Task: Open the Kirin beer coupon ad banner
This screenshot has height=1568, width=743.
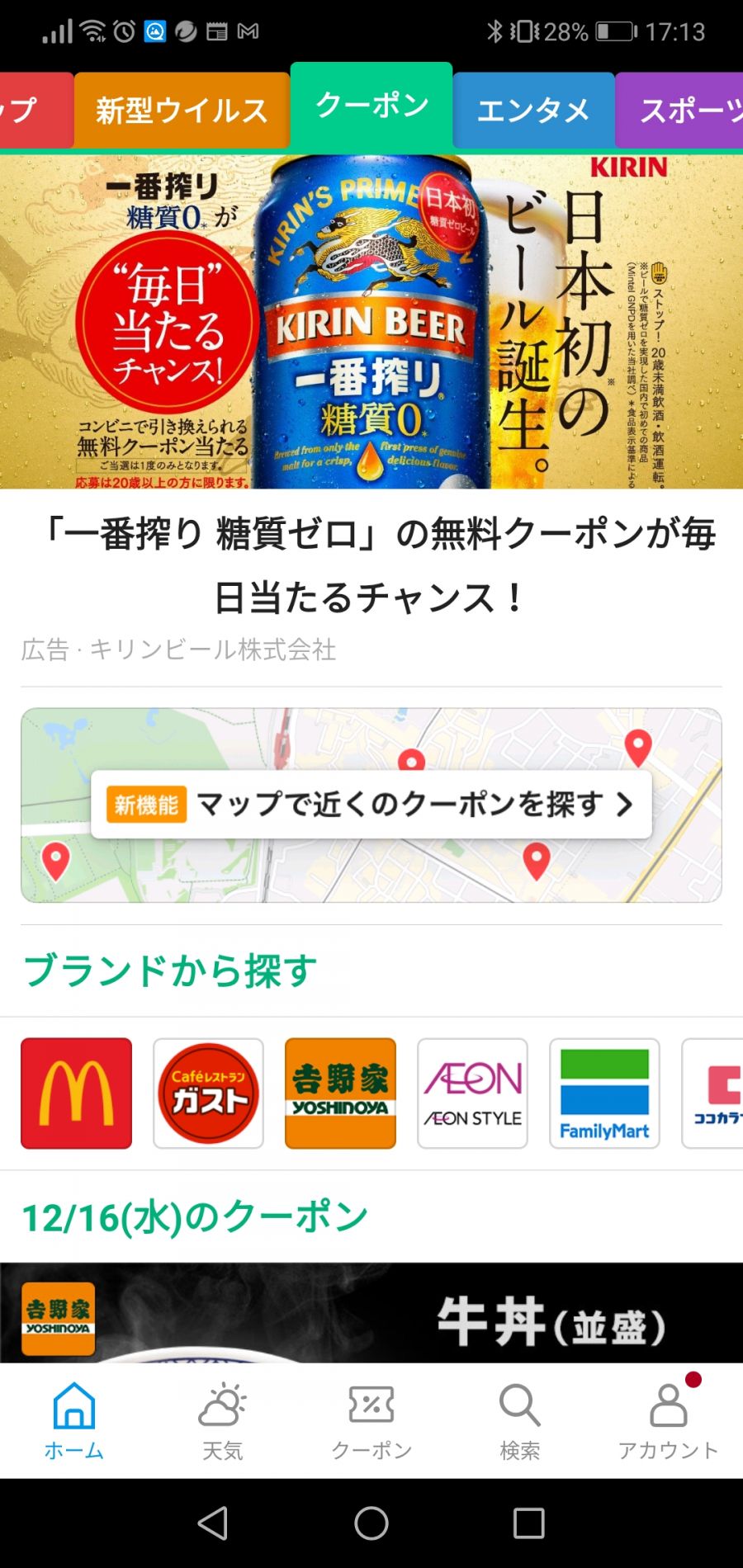Action: pos(371,322)
